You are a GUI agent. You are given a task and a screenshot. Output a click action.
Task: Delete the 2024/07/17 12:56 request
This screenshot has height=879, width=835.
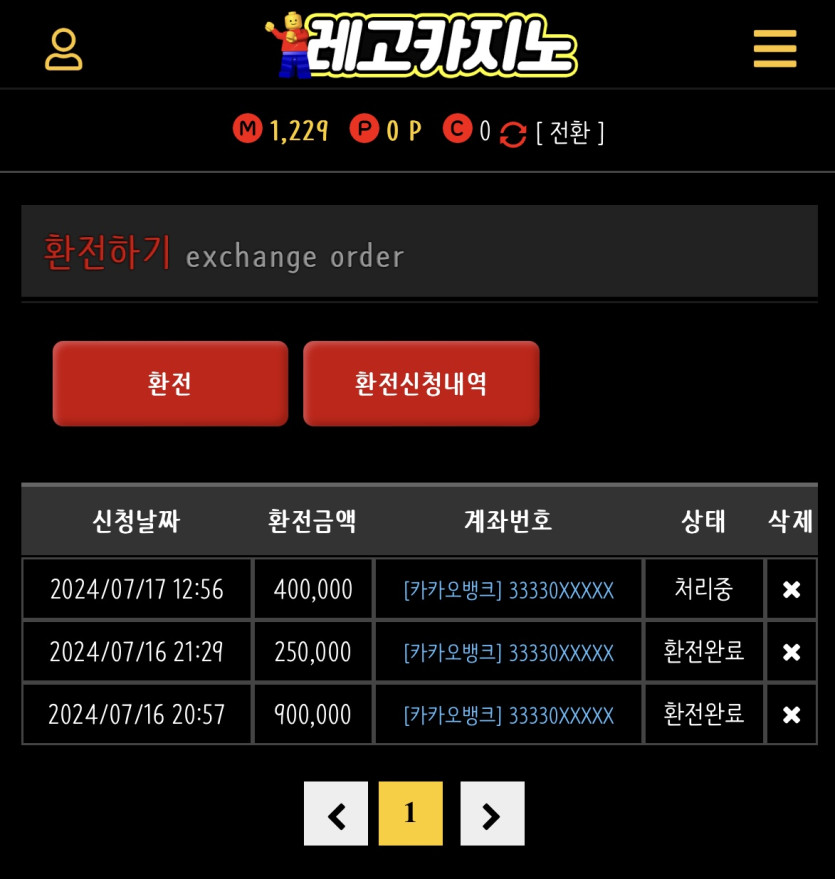click(x=791, y=590)
